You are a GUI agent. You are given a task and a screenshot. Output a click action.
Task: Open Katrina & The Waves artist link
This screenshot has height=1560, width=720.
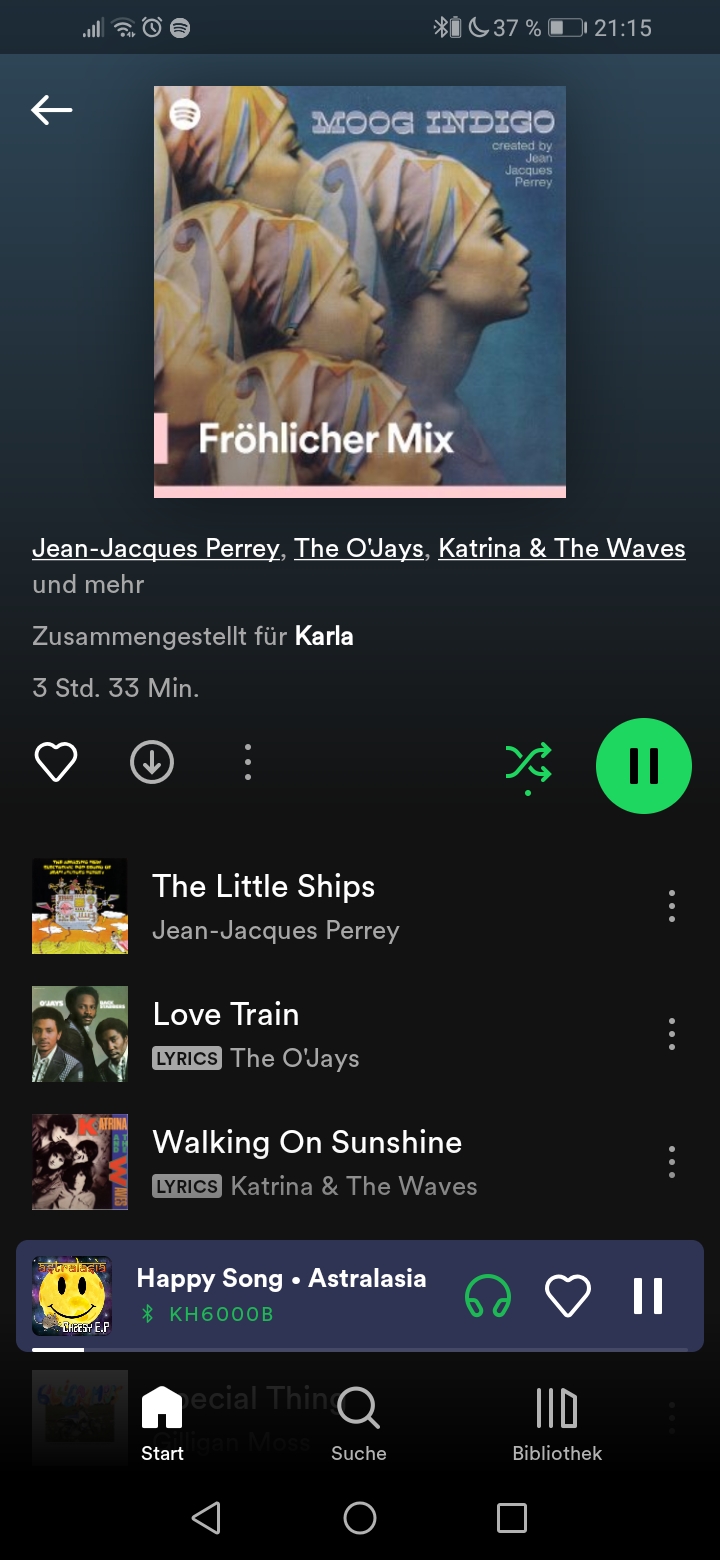tap(561, 548)
